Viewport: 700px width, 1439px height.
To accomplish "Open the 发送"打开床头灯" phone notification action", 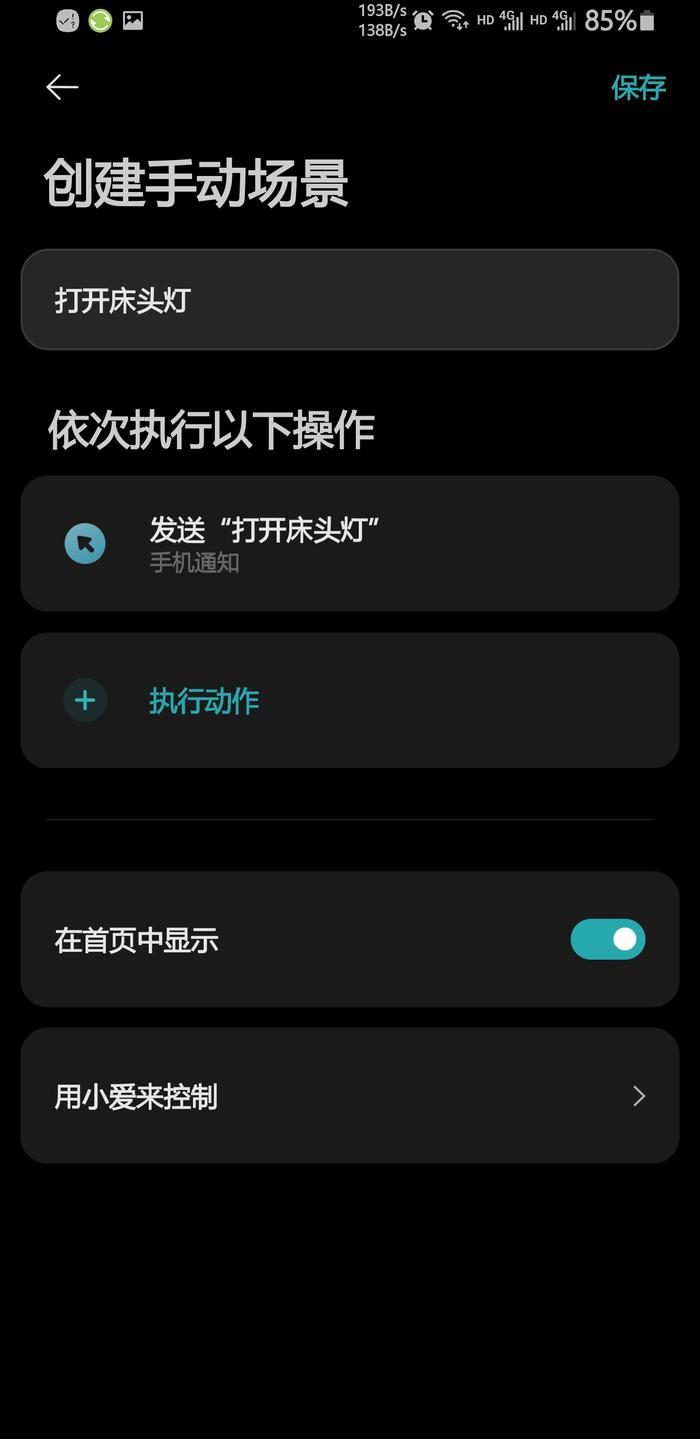I will 350,543.
